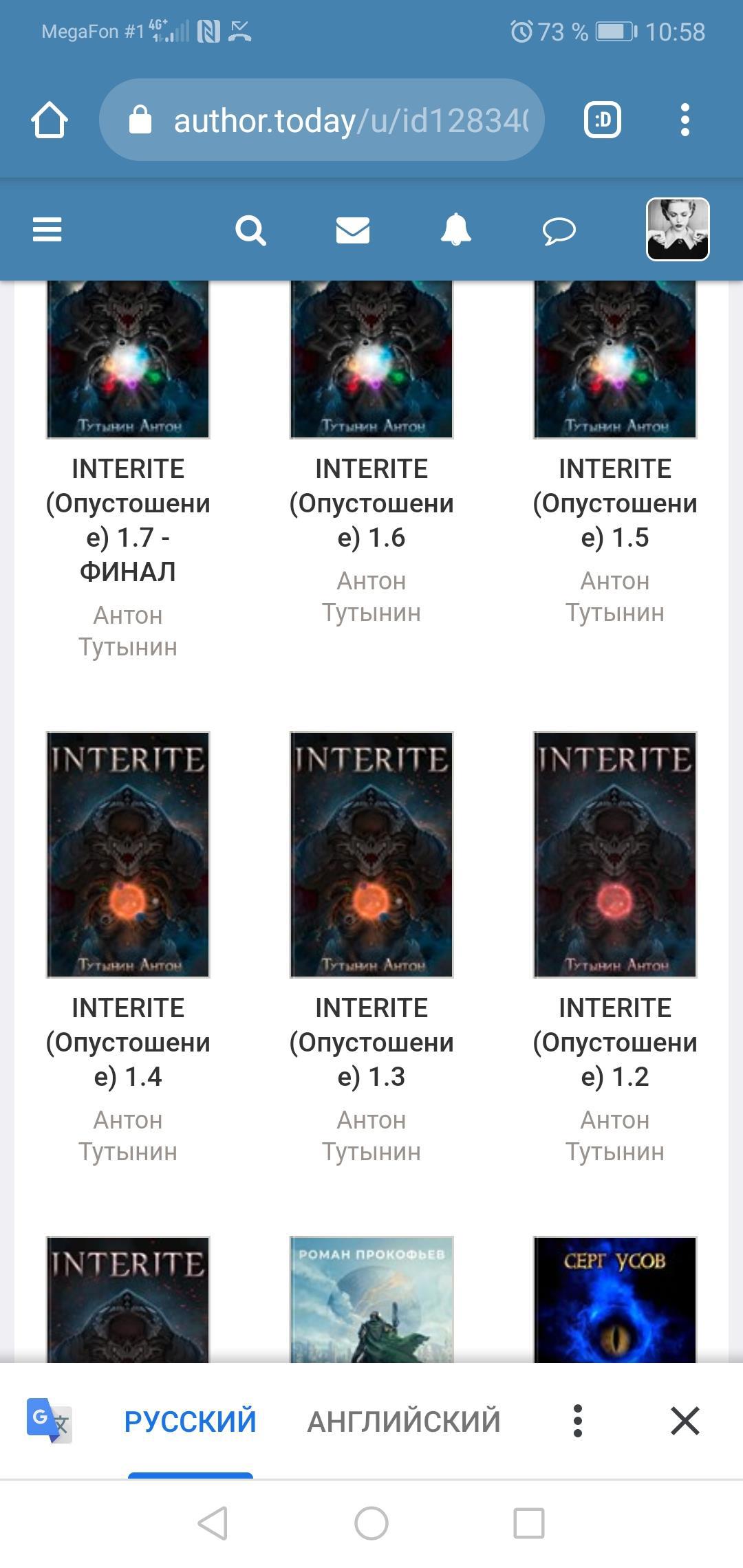The height and width of the screenshot is (1568, 743).
Task: Open site search magnifier
Action: (250, 230)
